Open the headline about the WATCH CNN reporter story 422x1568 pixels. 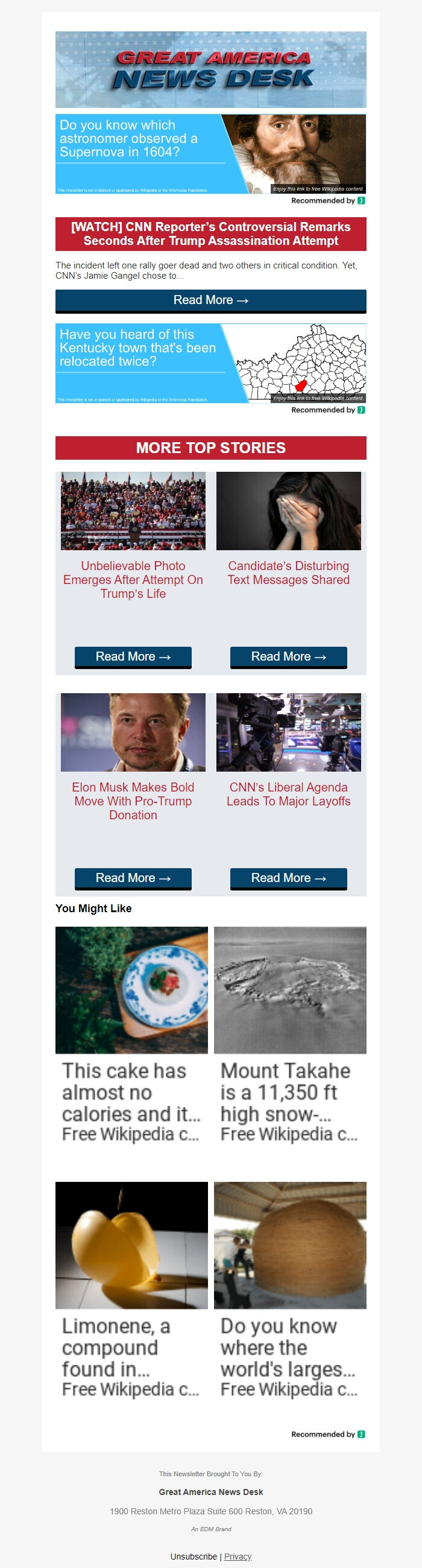210,234
